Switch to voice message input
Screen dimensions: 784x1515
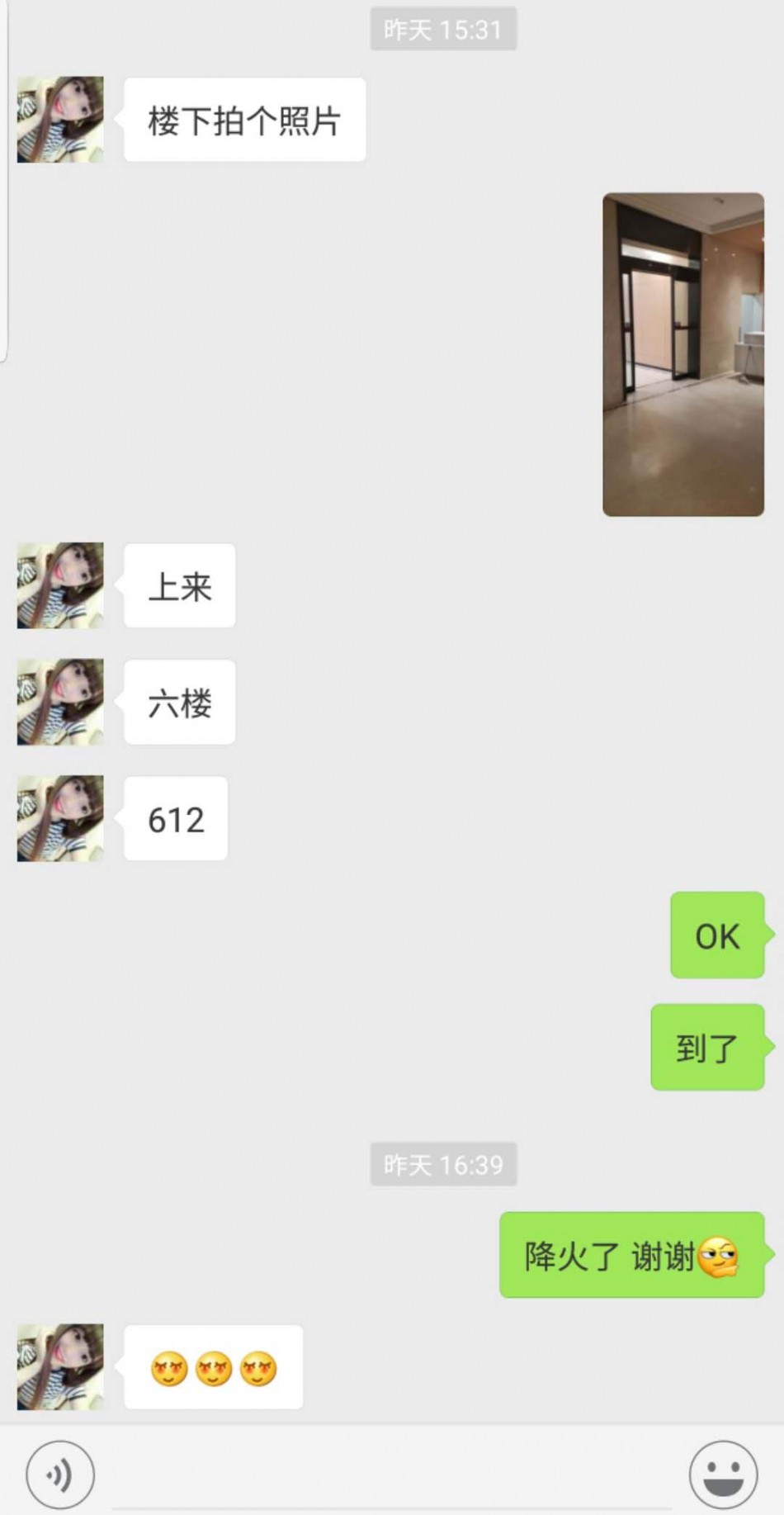pyautogui.click(x=60, y=1474)
